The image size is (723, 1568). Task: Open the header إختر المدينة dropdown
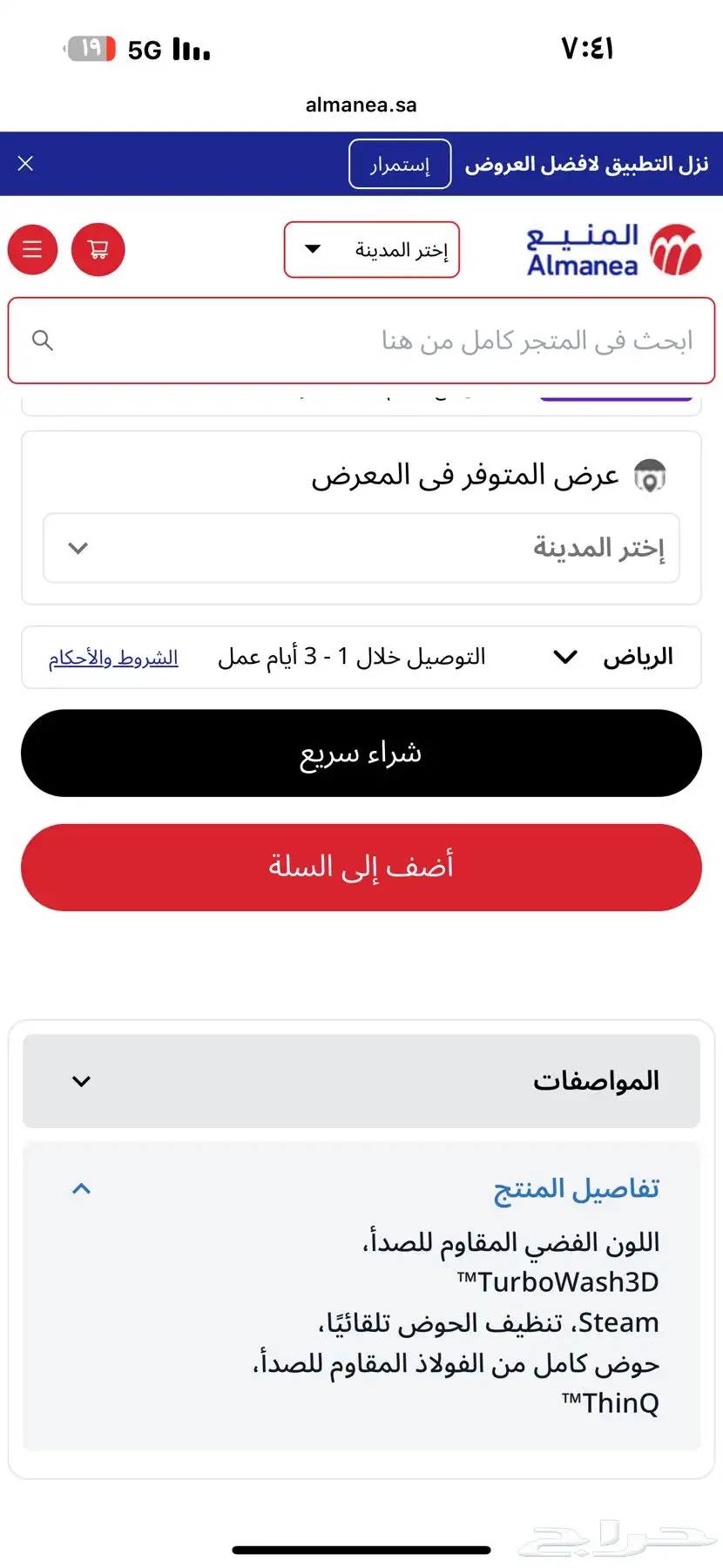[x=372, y=250]
